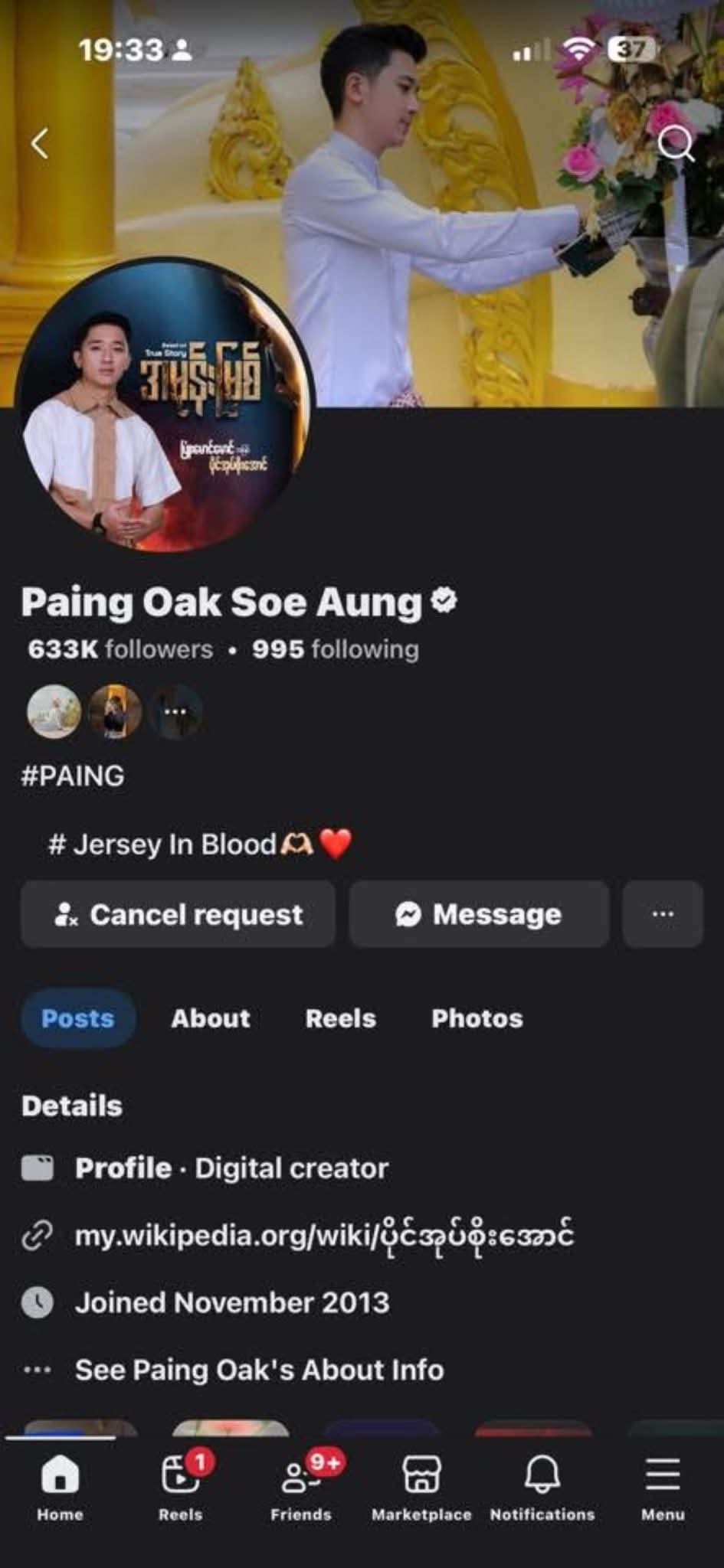See Paing Oak's About Info

(259, 1370)
